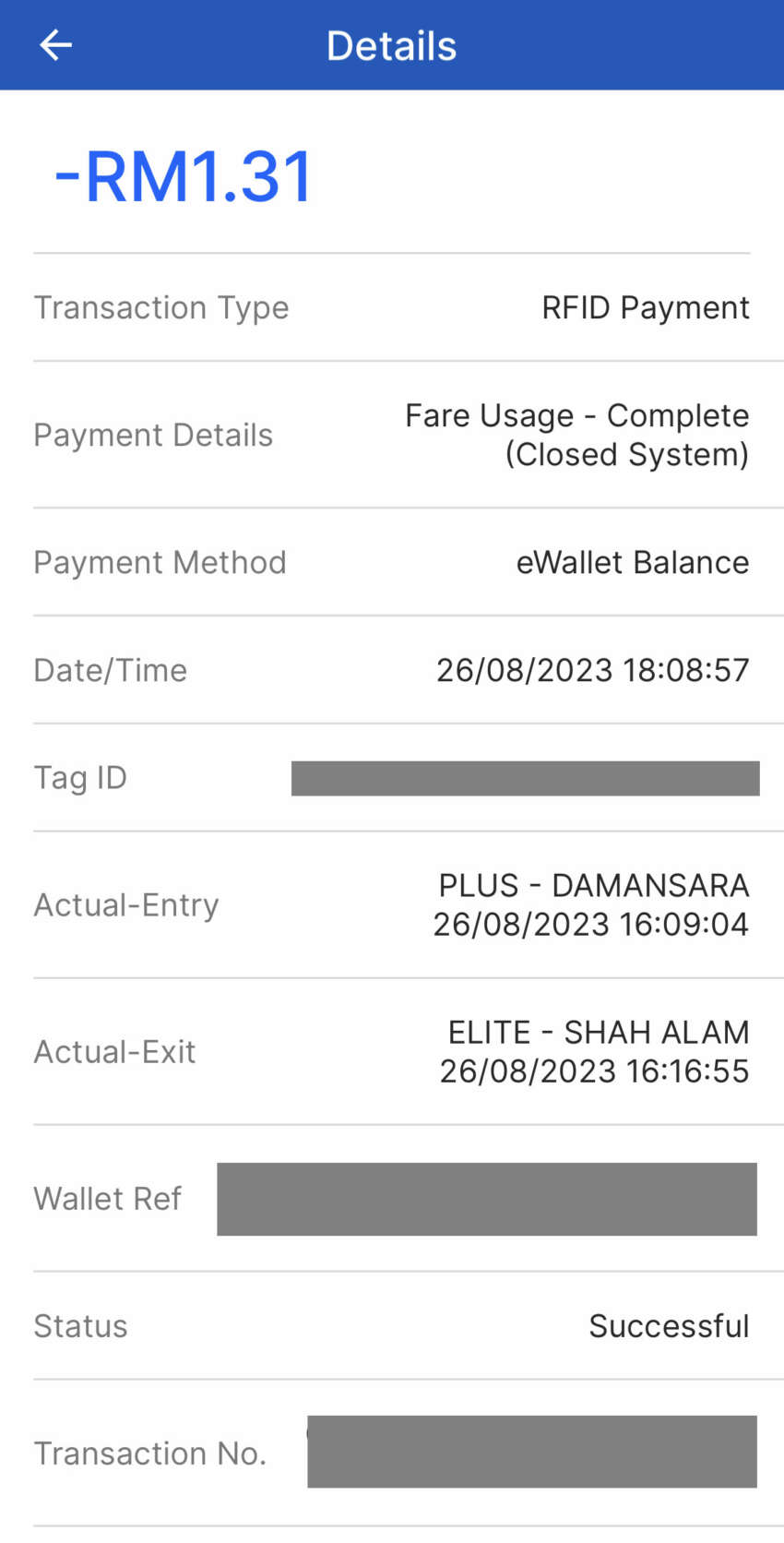Select the Successful status value
The width and height of the screenshot is (784, 1543).
click(669, 1326)
